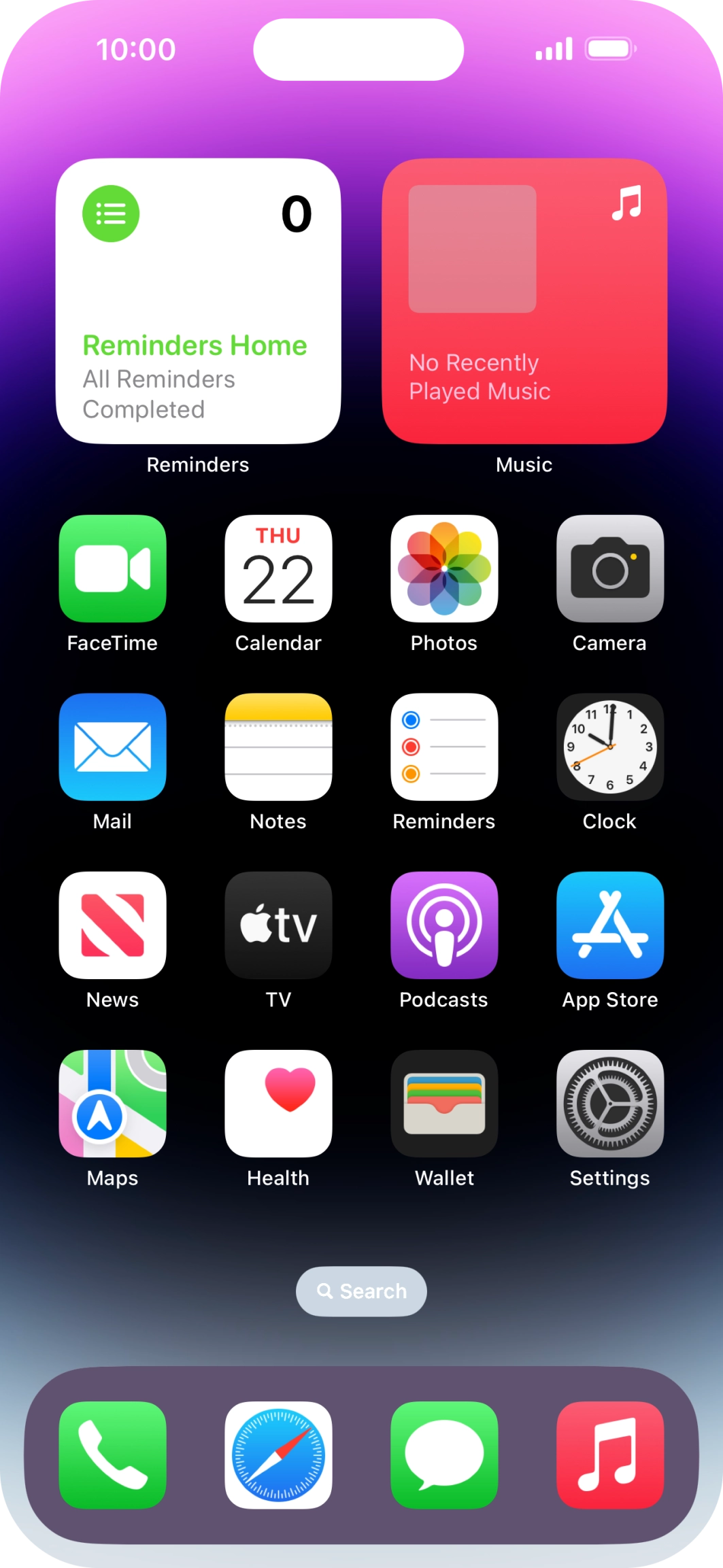Open the Maps app
This screenshot has width=723, height=1568.
click(x=112, y=1103)
